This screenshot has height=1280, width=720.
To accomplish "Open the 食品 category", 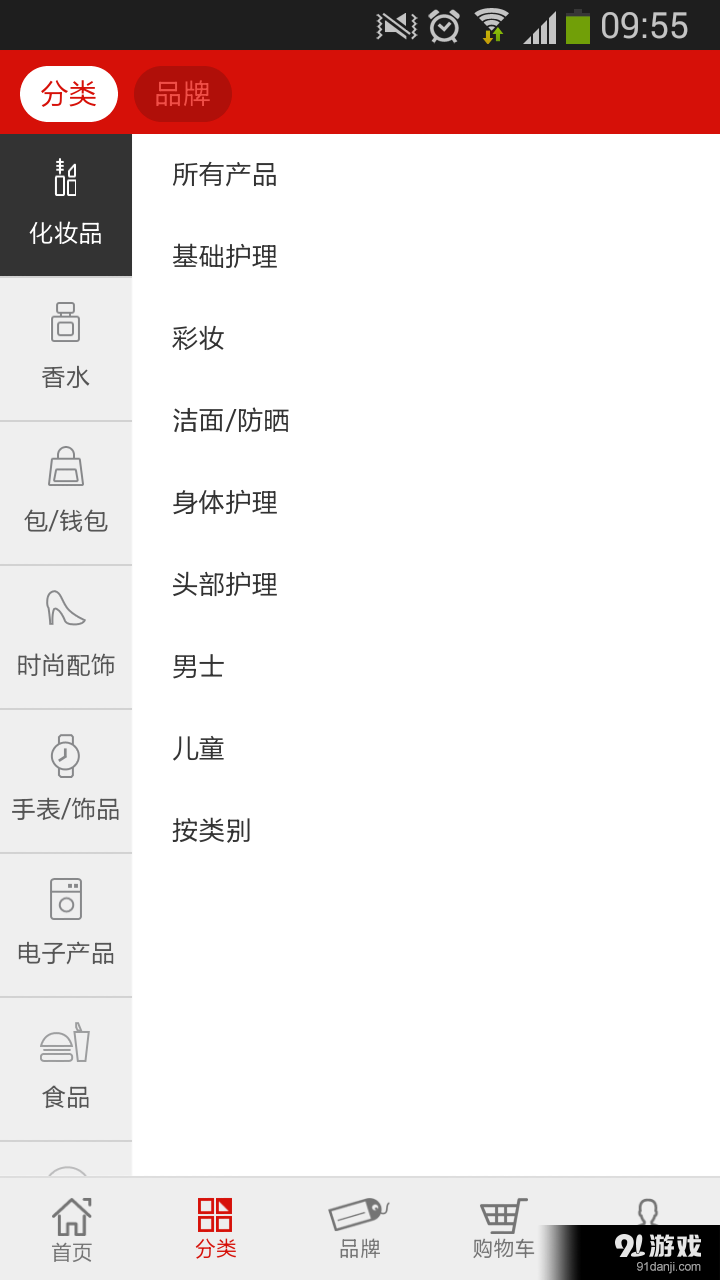I will [x=66, y=1069].
